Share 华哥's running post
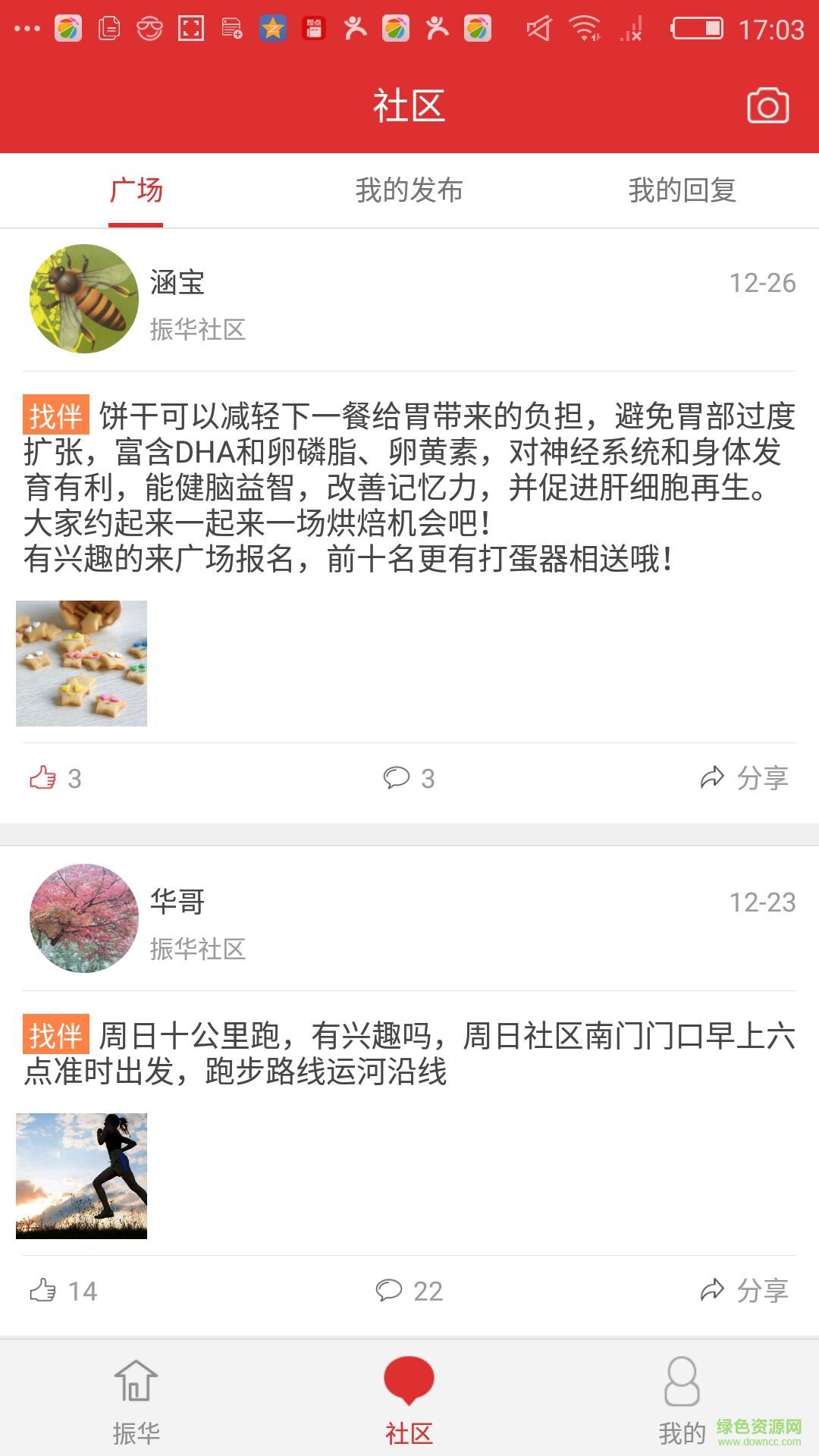This screenshot has height=1456, width=819. pyautogui.click(x=744, y=1291)
